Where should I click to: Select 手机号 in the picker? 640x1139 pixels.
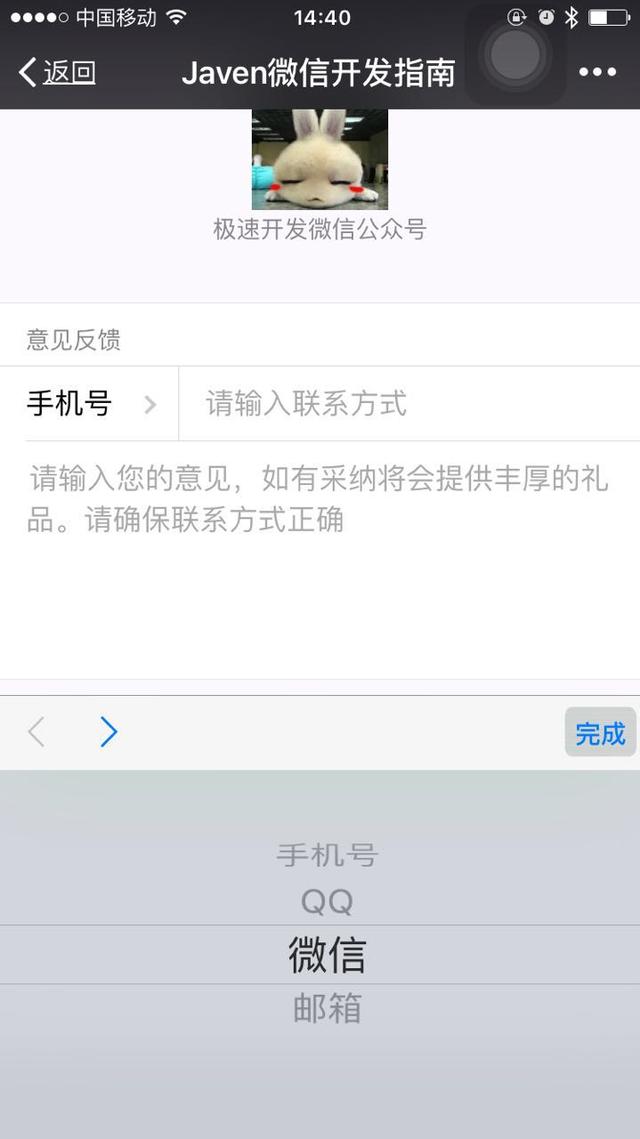coord(327,855)
